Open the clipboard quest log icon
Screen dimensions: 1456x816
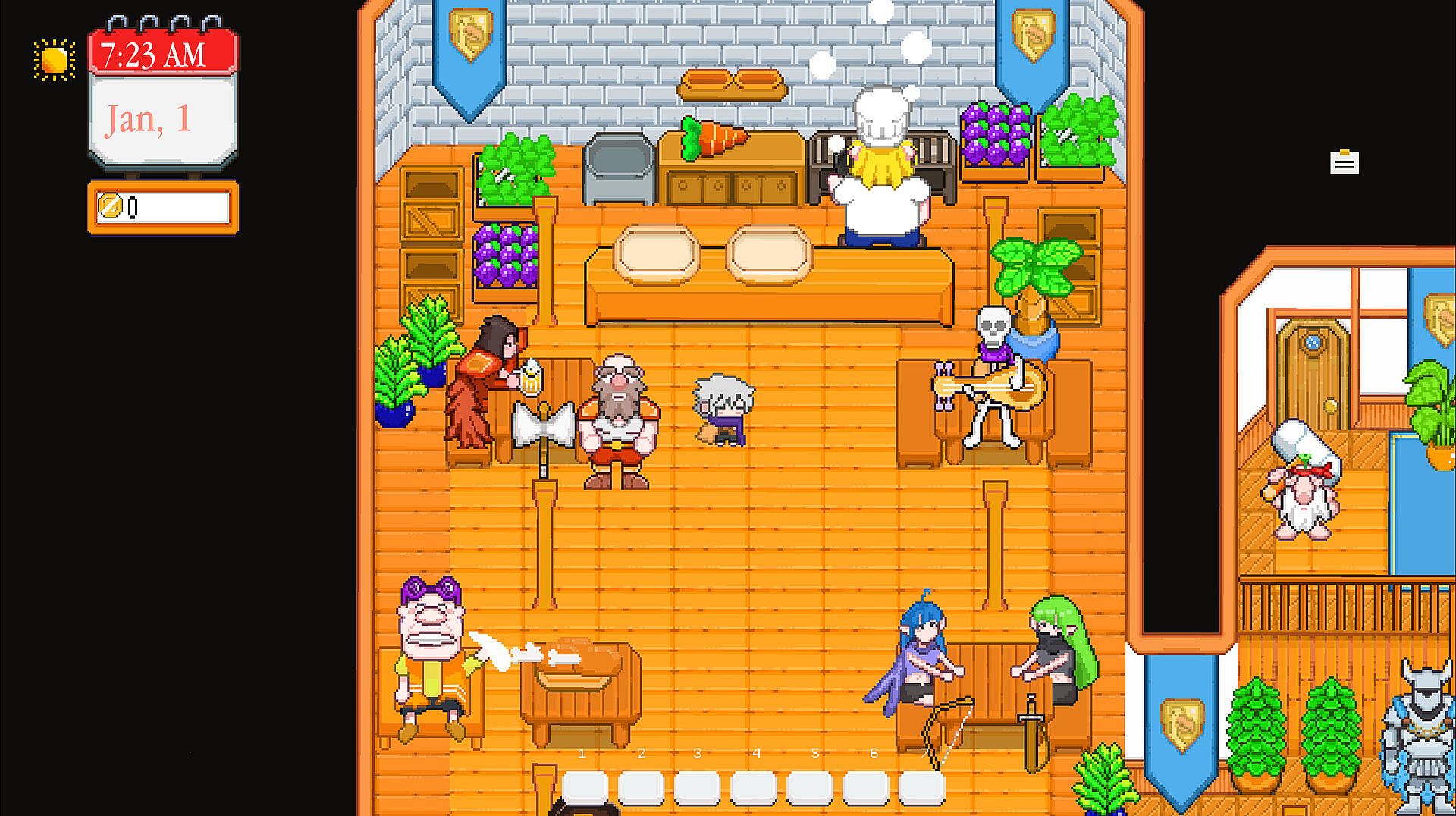tap(1344, 162)
